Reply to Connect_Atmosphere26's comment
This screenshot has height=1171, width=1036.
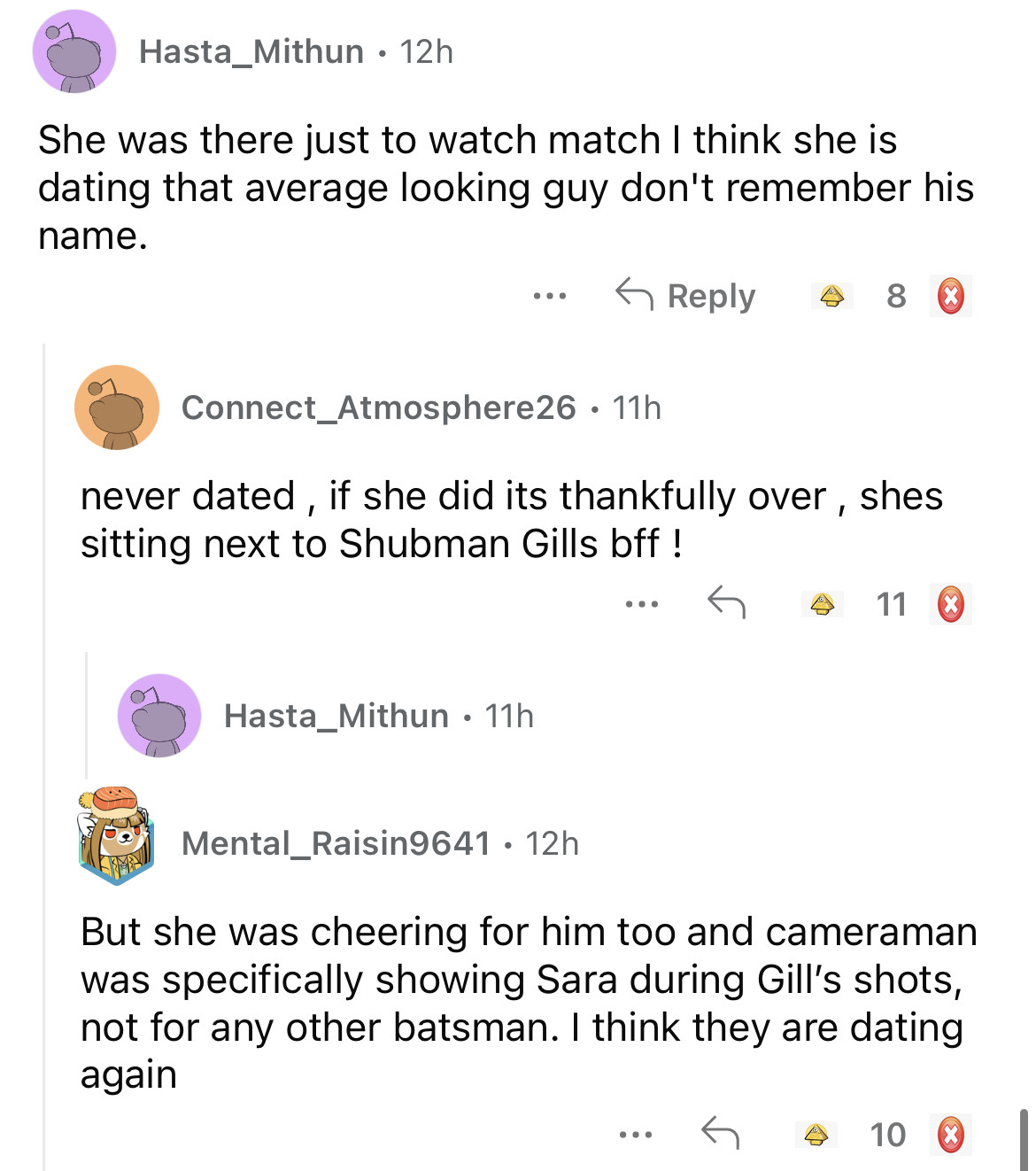tap(726, 604)
